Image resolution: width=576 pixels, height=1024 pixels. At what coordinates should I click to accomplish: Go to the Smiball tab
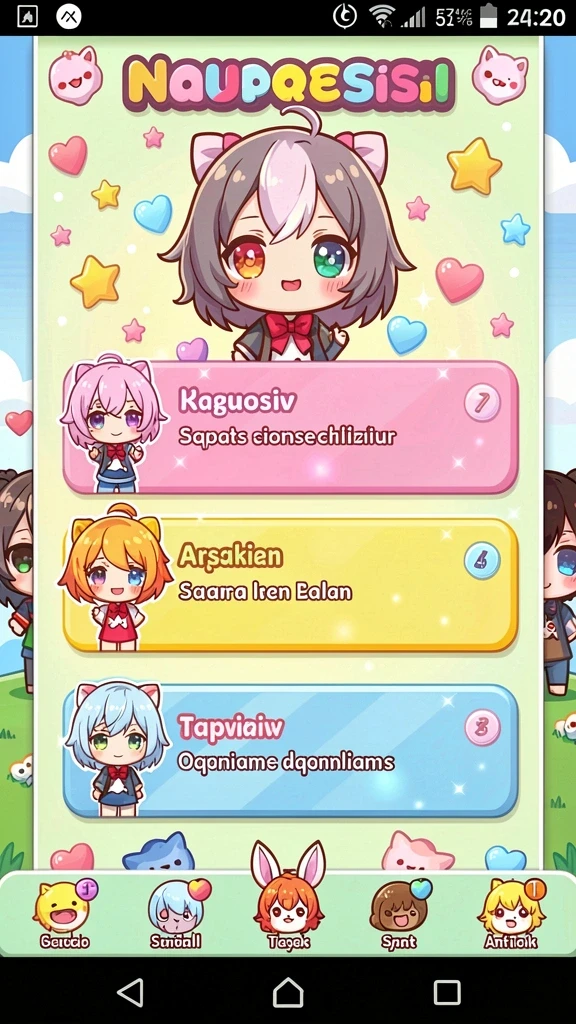(x=176, y=914)
